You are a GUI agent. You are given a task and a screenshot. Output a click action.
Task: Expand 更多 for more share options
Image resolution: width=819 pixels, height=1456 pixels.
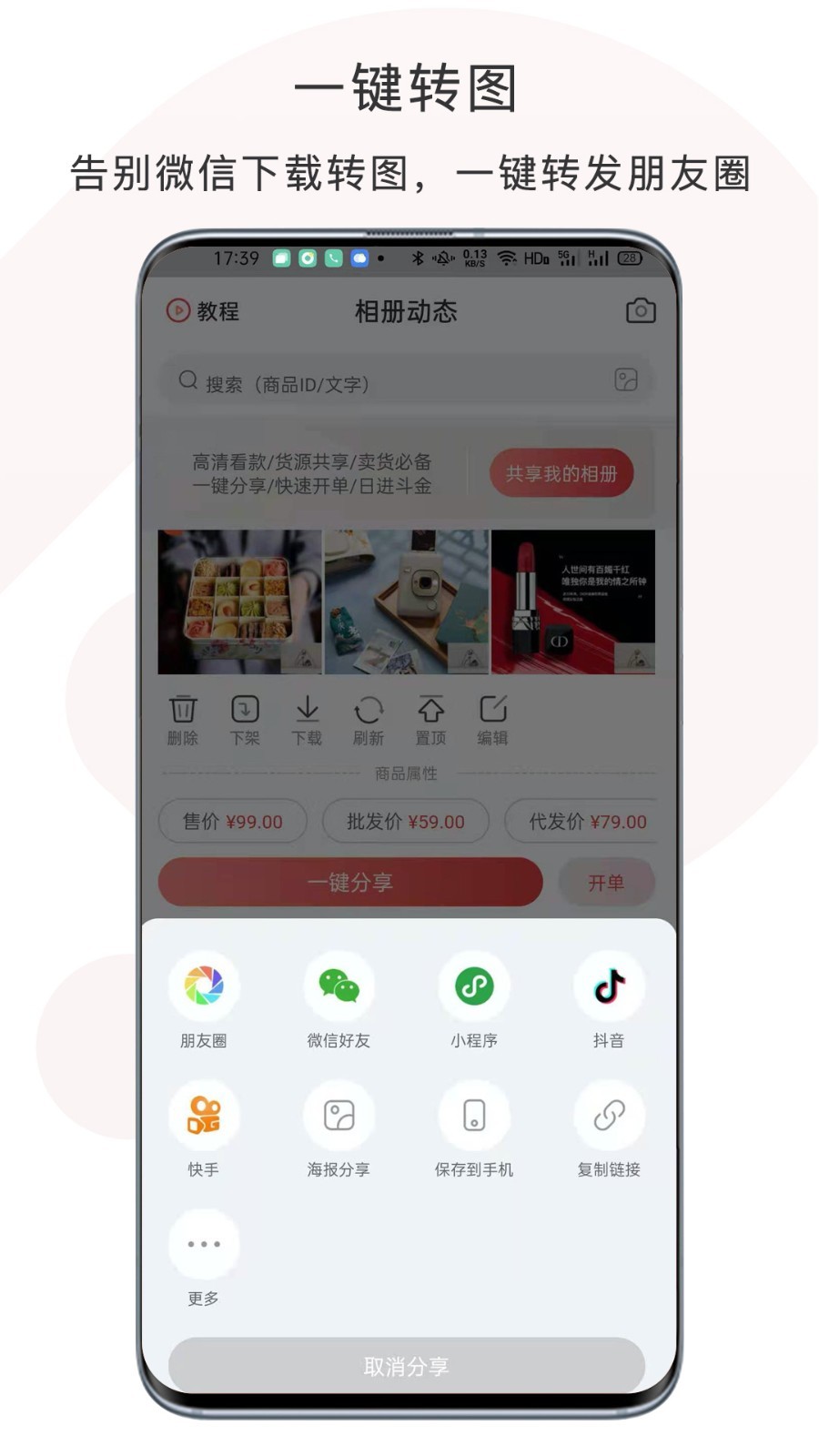click(x=204, y=1243)
